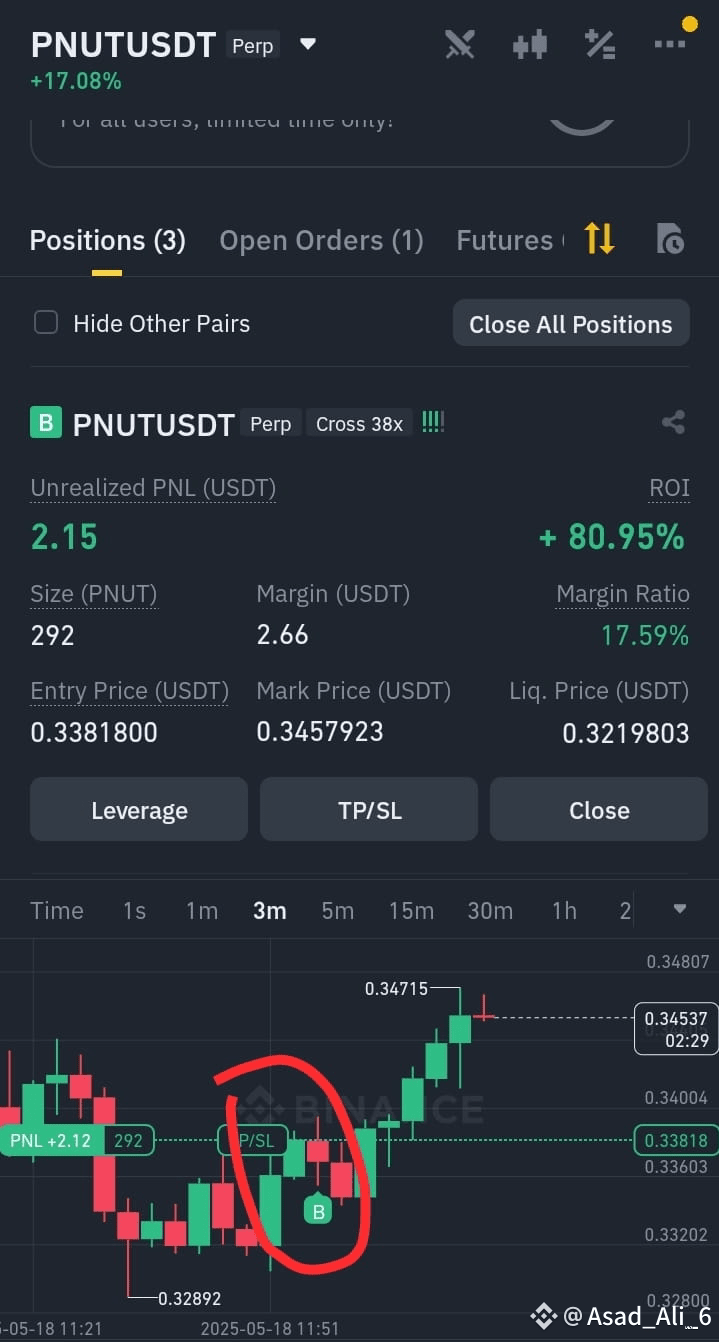Viewport: 719px width, 1342px height.
Task: Switch chart to 1h interval
Action: [x=564, y=910]
